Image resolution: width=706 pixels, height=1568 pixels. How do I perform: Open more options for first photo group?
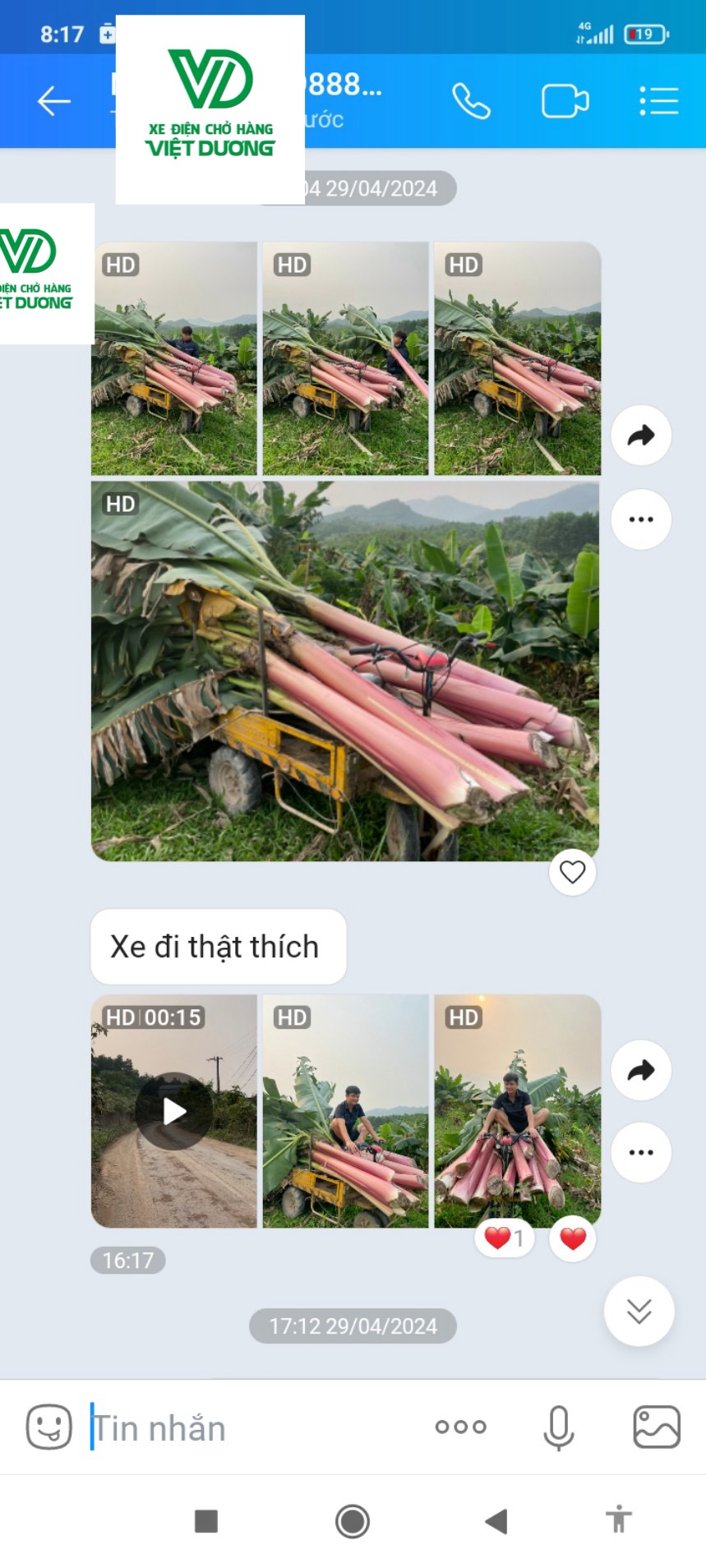(x=641, y=519)
